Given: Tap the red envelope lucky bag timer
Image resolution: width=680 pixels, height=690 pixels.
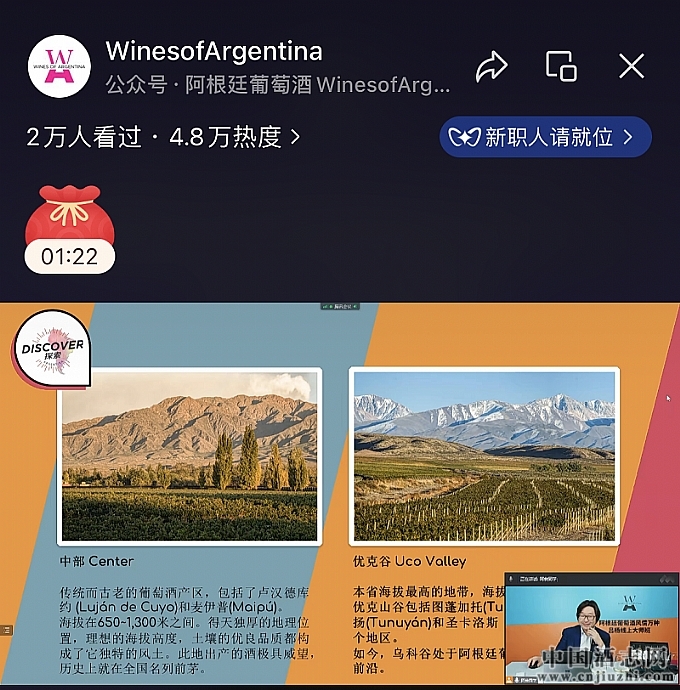Looking at the screenshot, I should pos(69,230).
